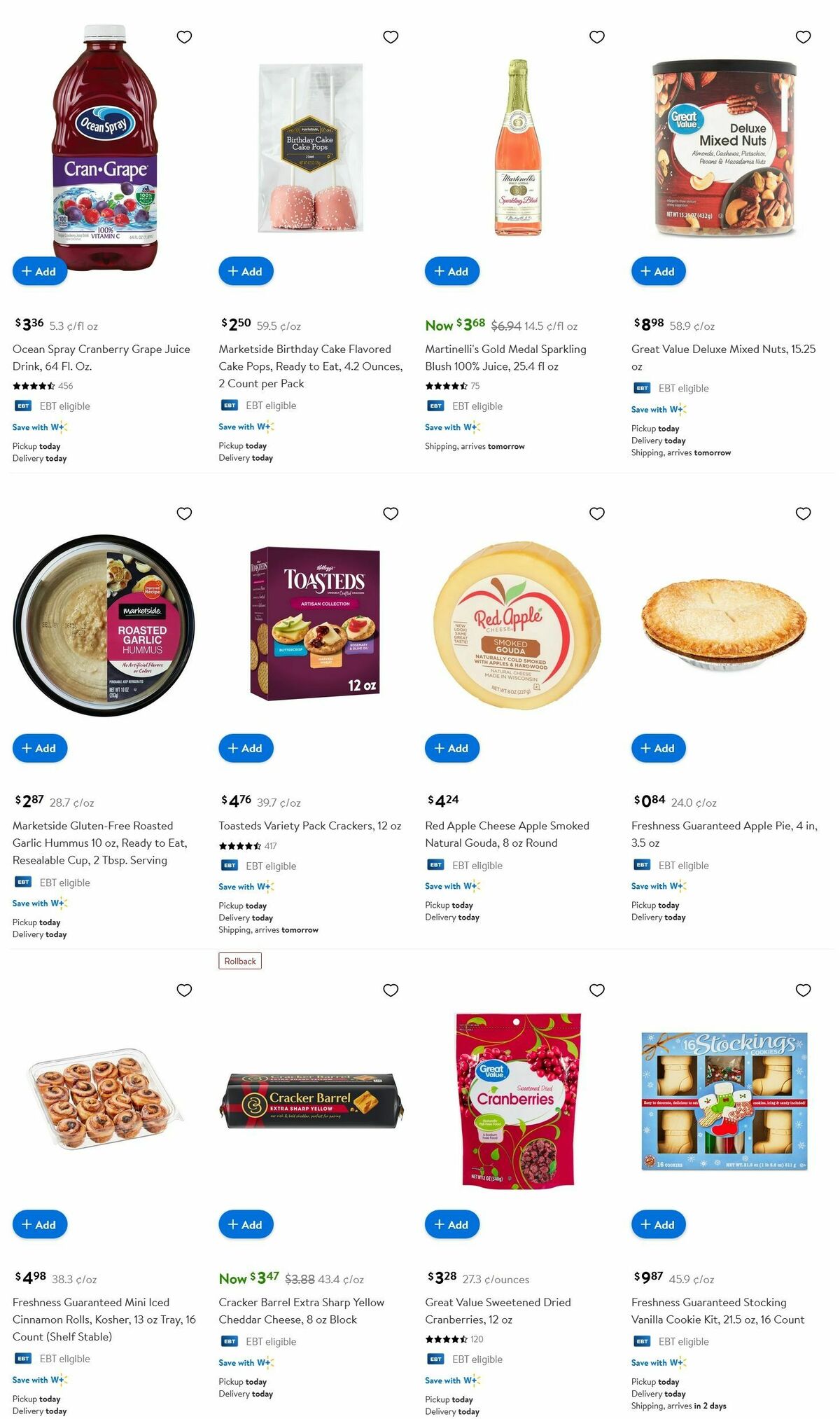Viewport: 840px width, 1419px height.
Task: Open the star ratings for Ocean Spray juice
Action: click(x=34, y=385)
